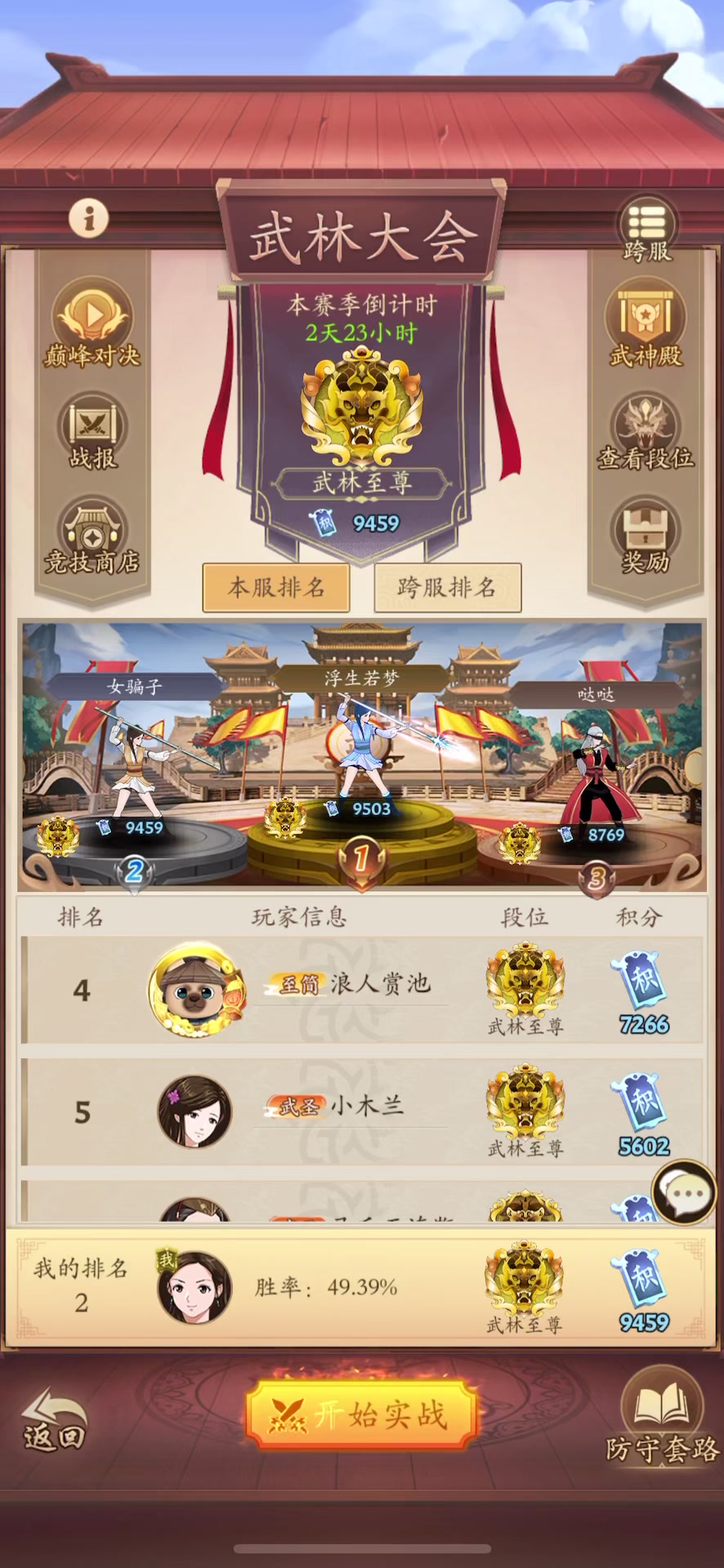Tap 查看段位 to view ranks
The image size is (724, 1568).
646,431
